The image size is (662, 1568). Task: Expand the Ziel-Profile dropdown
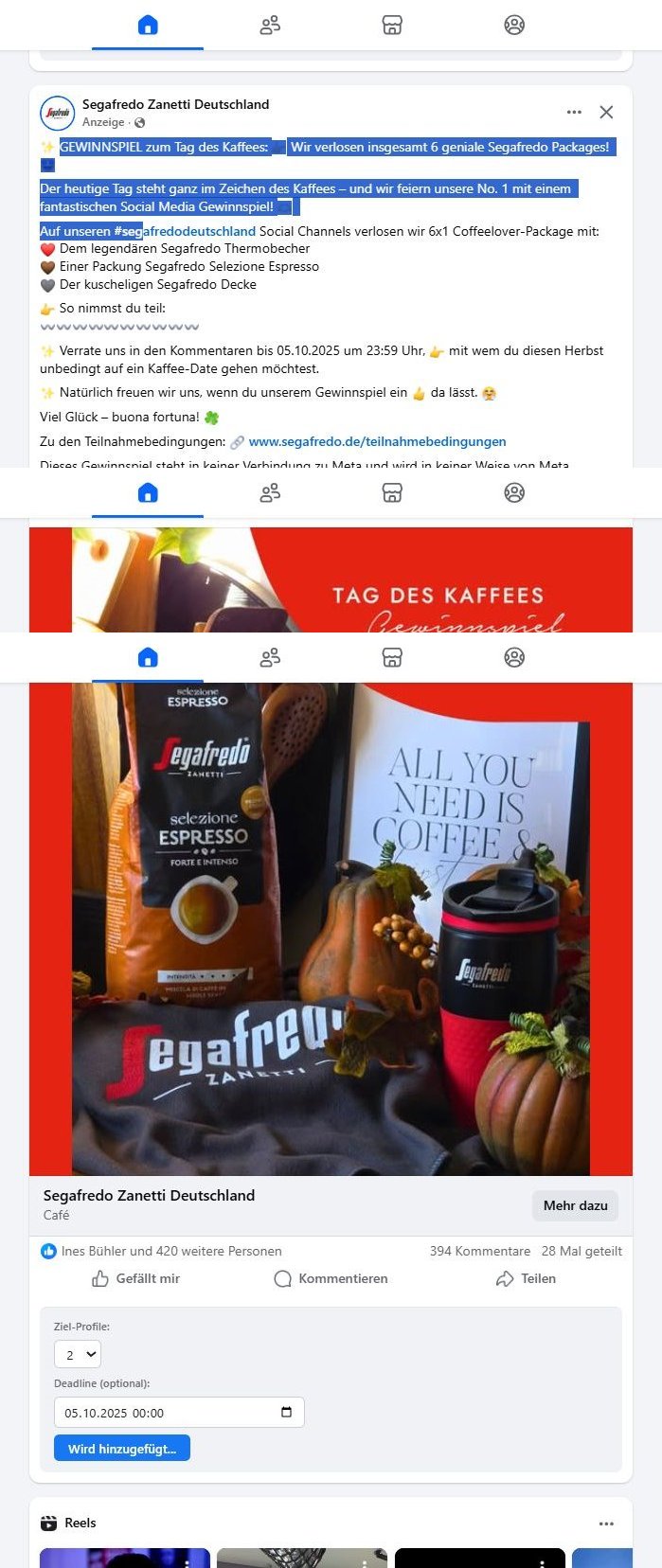pyautogui.click(x=78, y=1354)
